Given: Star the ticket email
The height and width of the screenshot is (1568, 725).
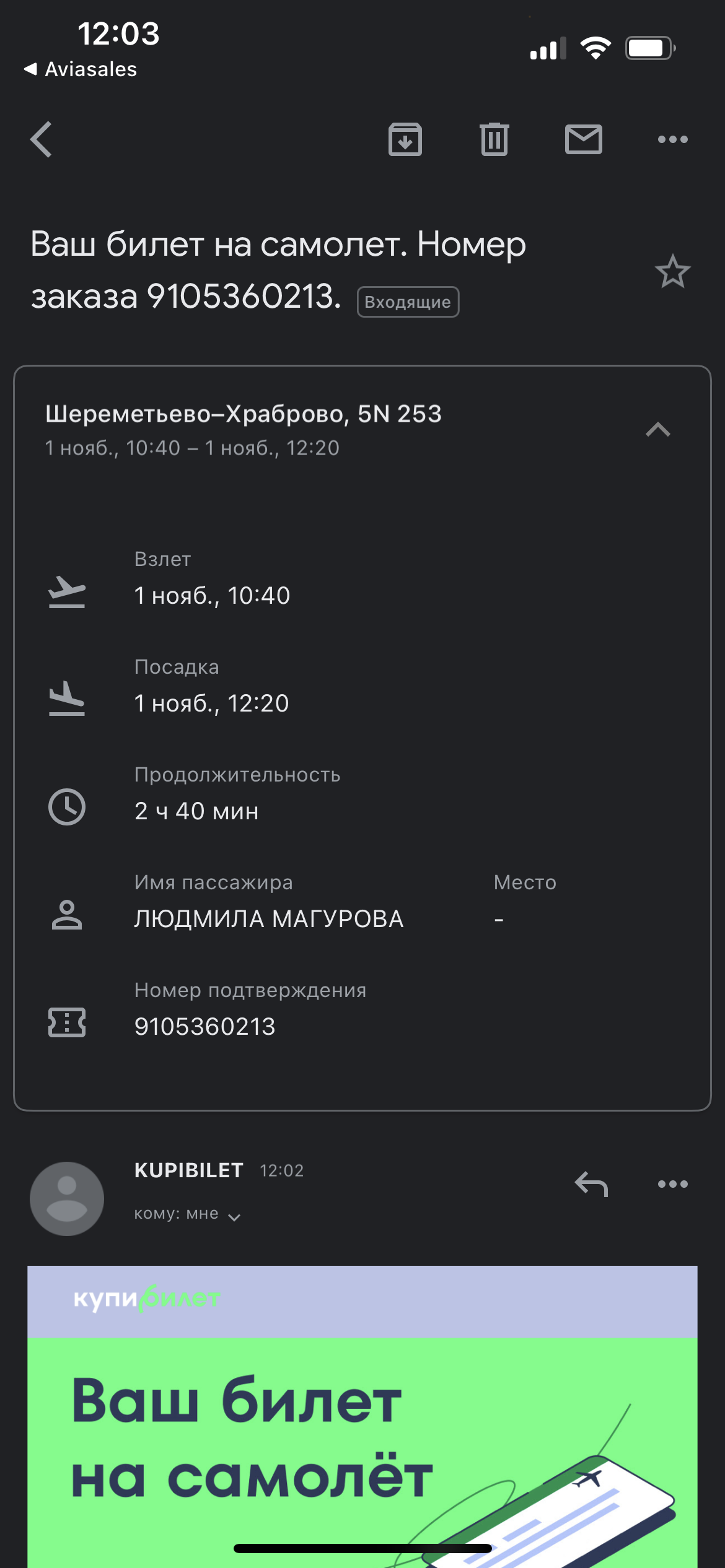Looking at the screenshot, I should [672, 272].
